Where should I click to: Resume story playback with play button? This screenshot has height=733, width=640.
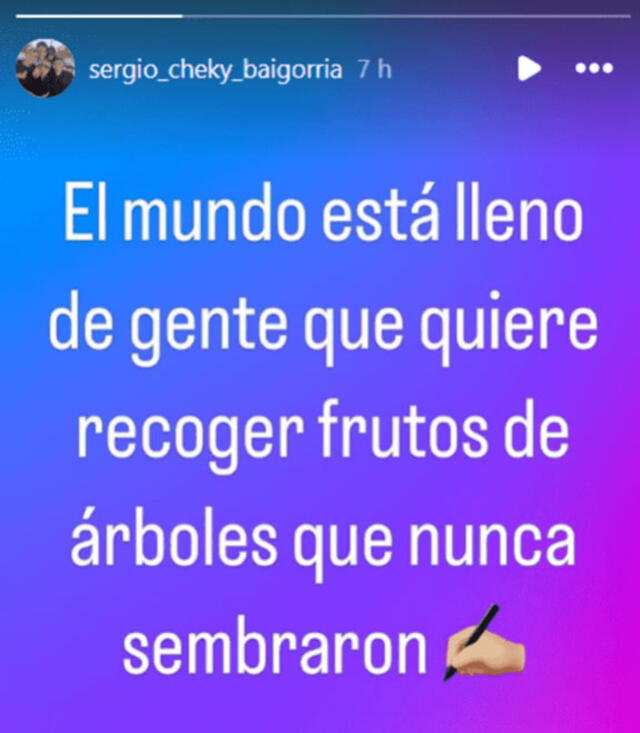(529, 68)
